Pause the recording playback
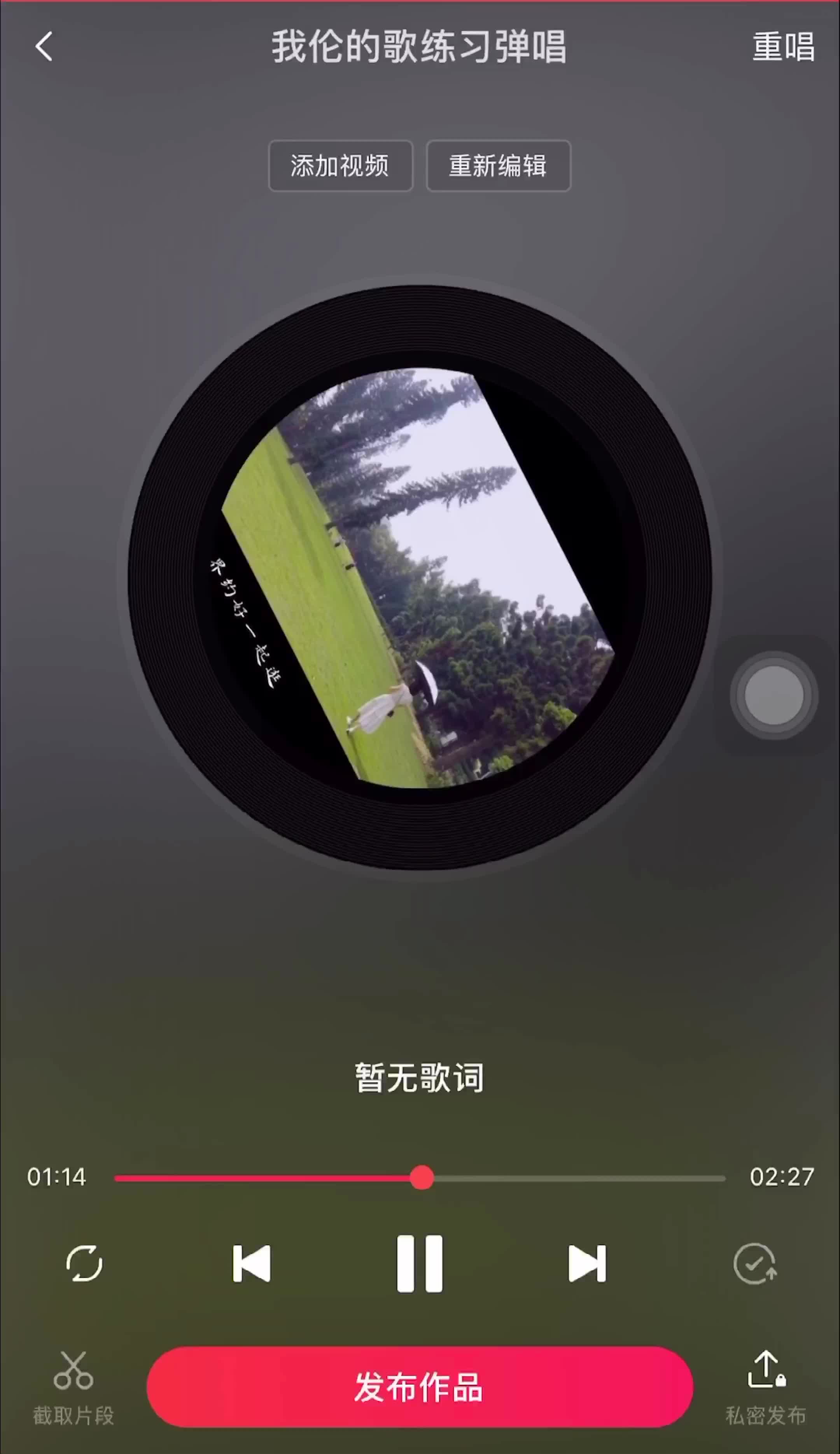Viewport: 840px width, 1454px height. click(420, 1263)
